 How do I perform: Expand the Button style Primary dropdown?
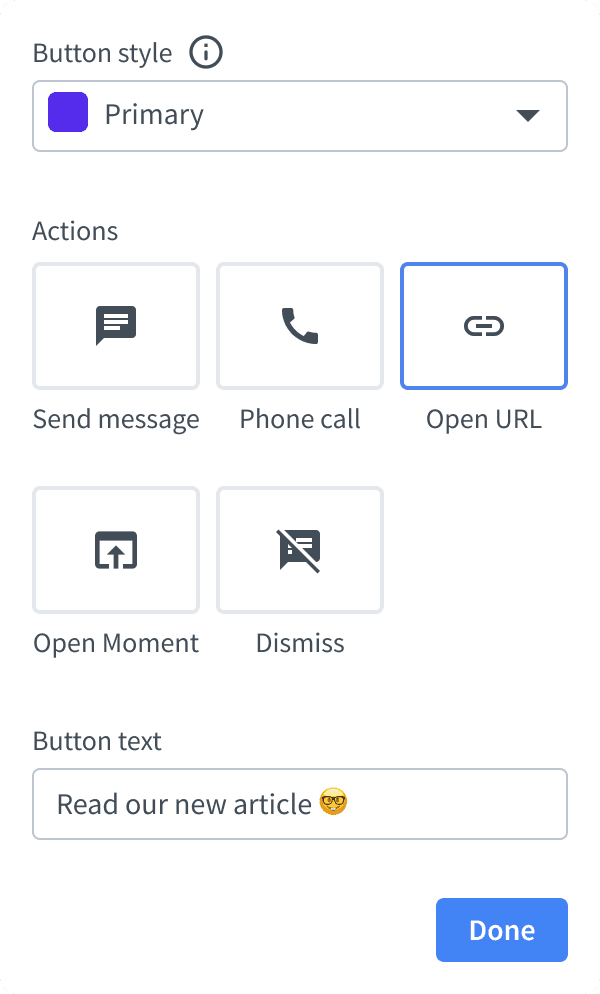300,116
